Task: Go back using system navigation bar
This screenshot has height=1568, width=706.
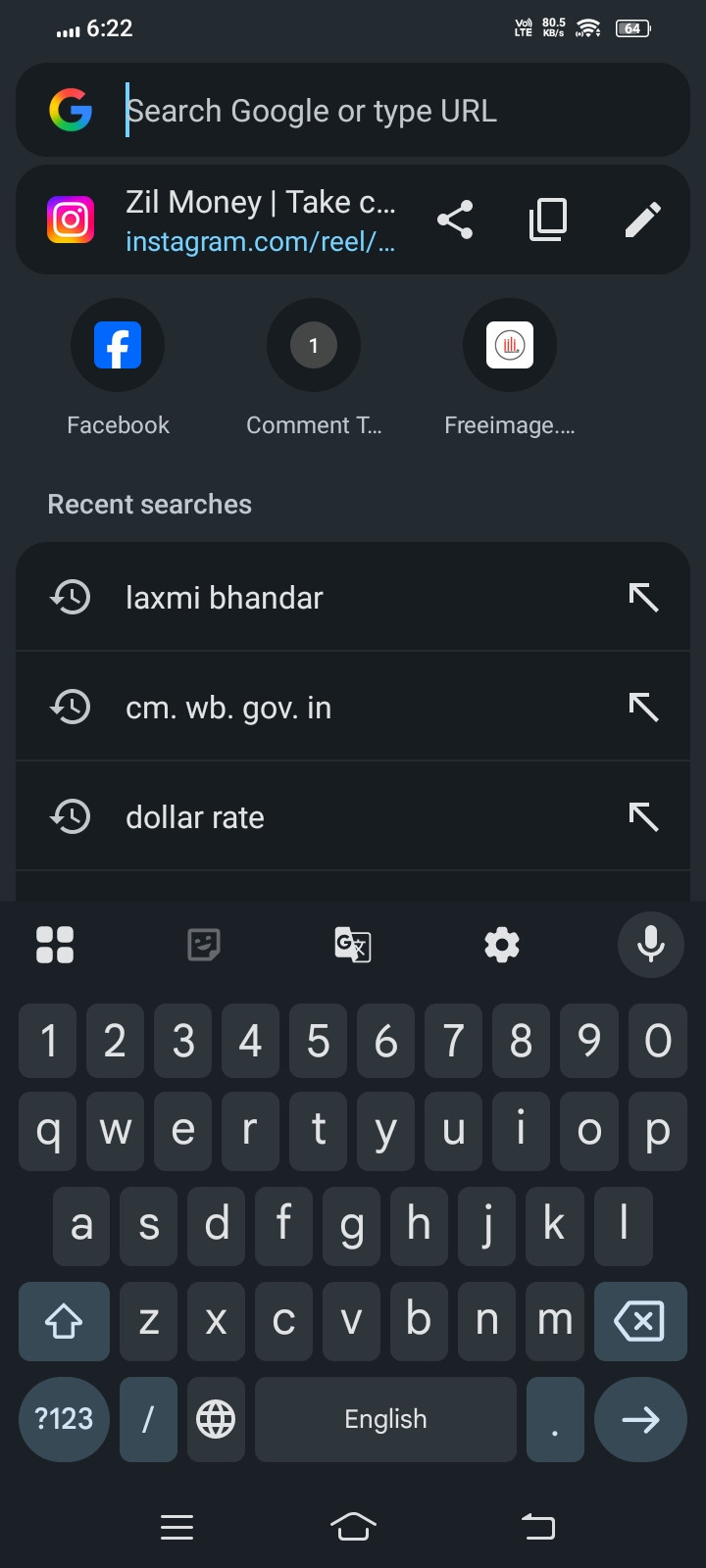Action: pos(537,1526)
